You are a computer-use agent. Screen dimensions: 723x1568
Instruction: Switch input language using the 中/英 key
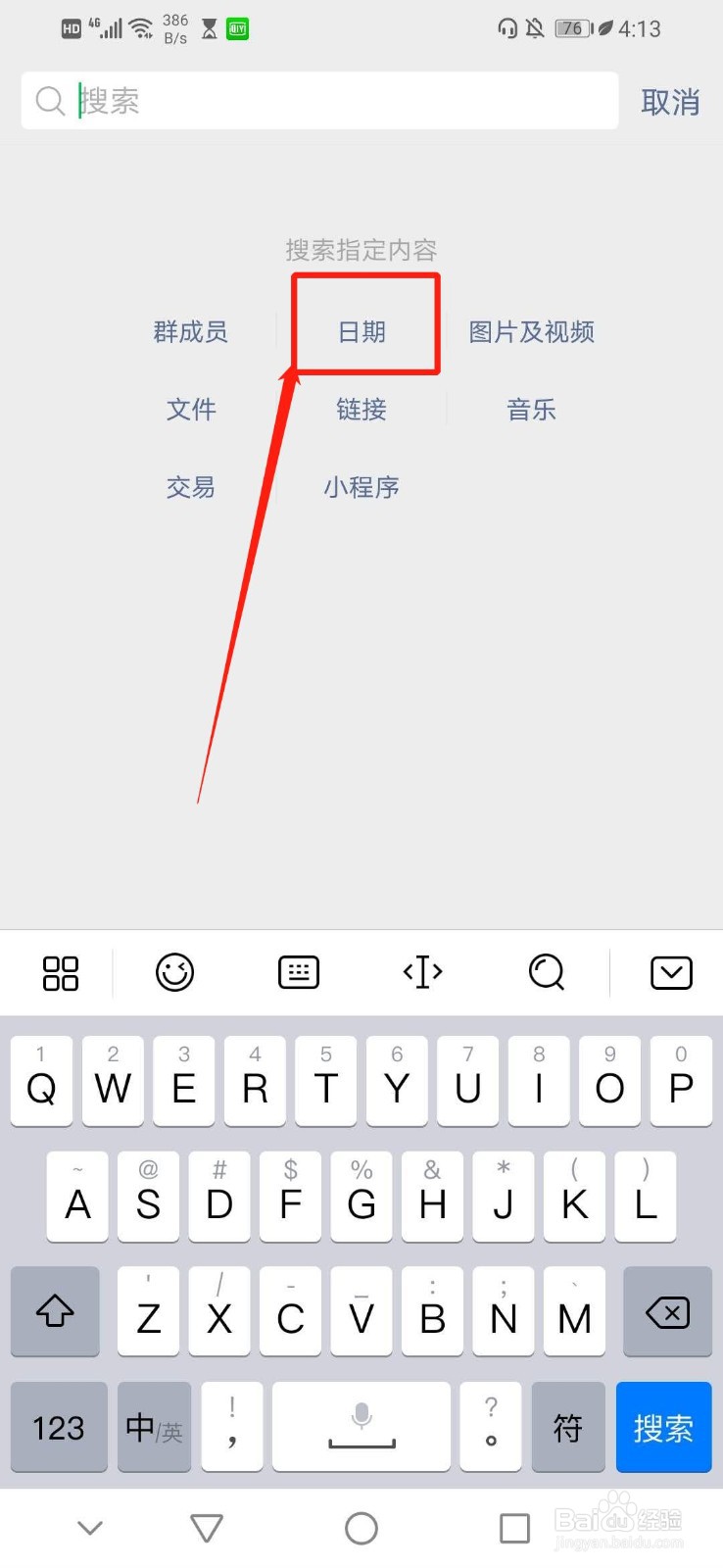[153, 1428]
